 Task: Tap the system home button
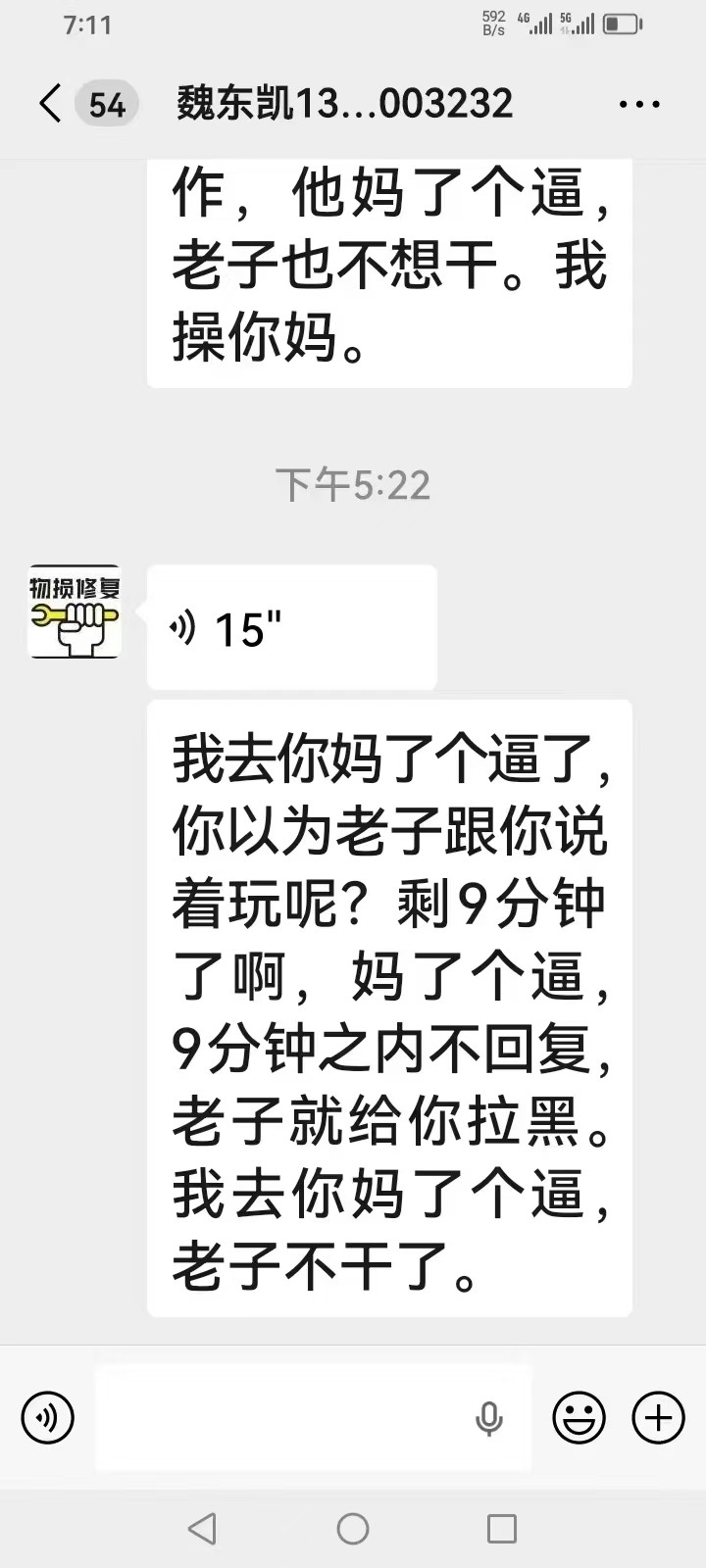(353, 1528)
